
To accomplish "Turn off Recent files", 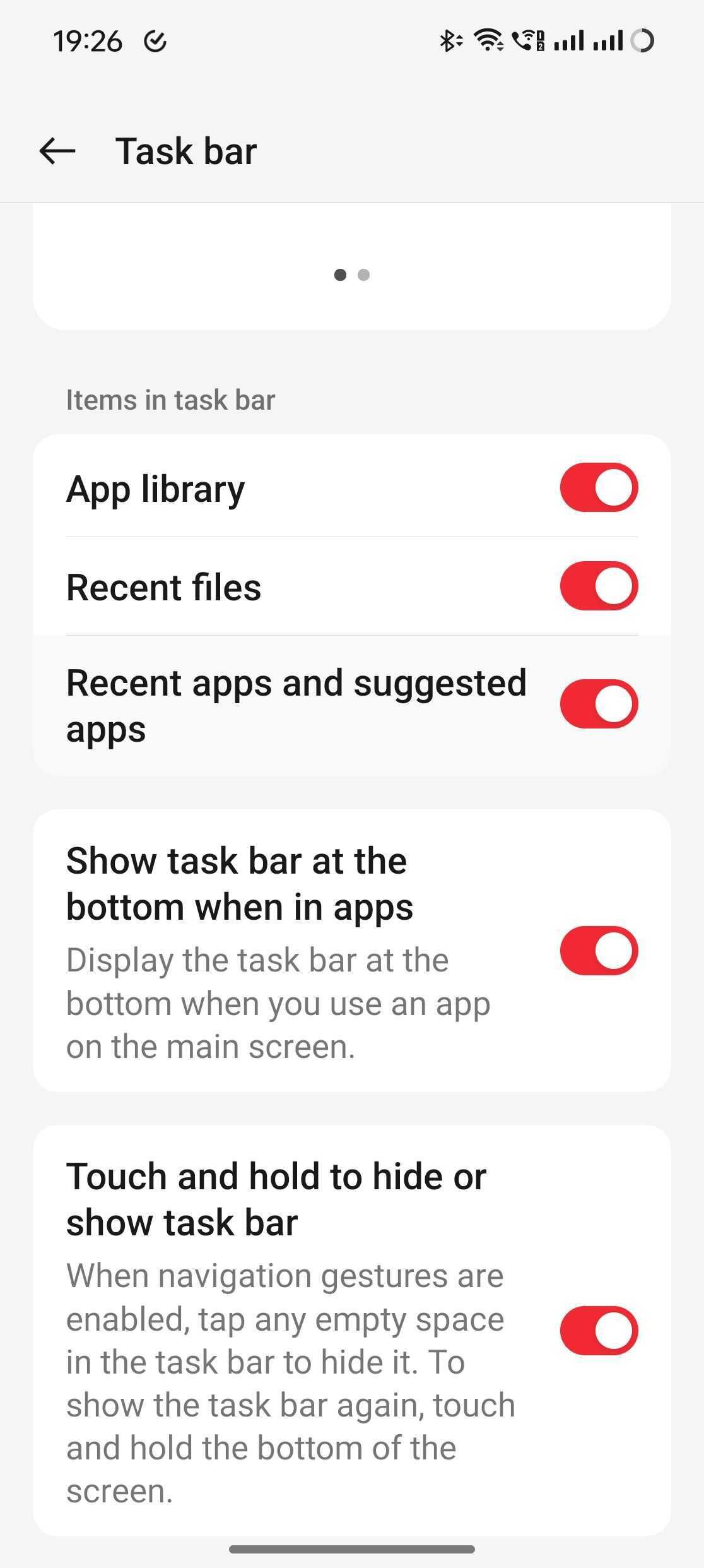I will click(598, 586).
